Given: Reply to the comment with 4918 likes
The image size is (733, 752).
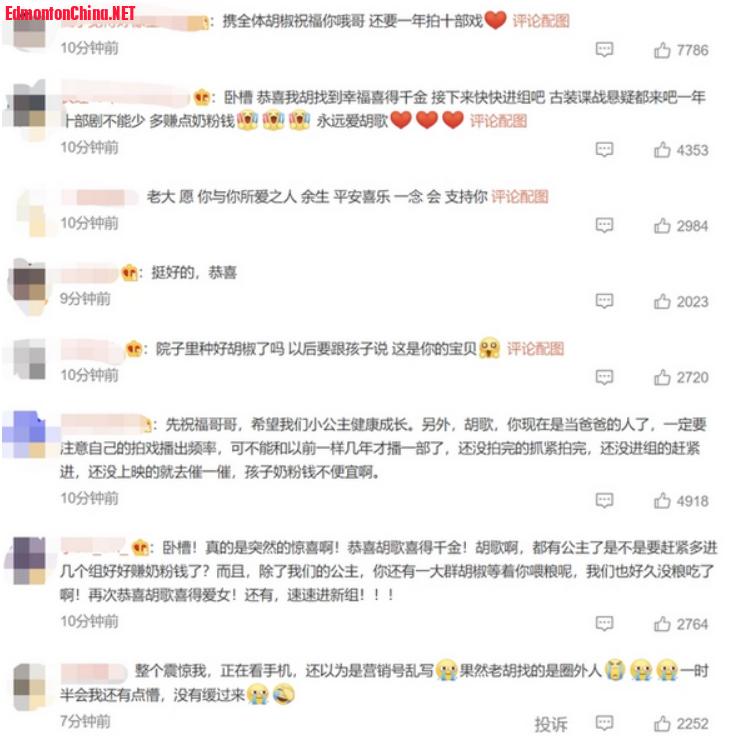Looking at the screenshot, I should pyautogui.click(x=604, y=500).
